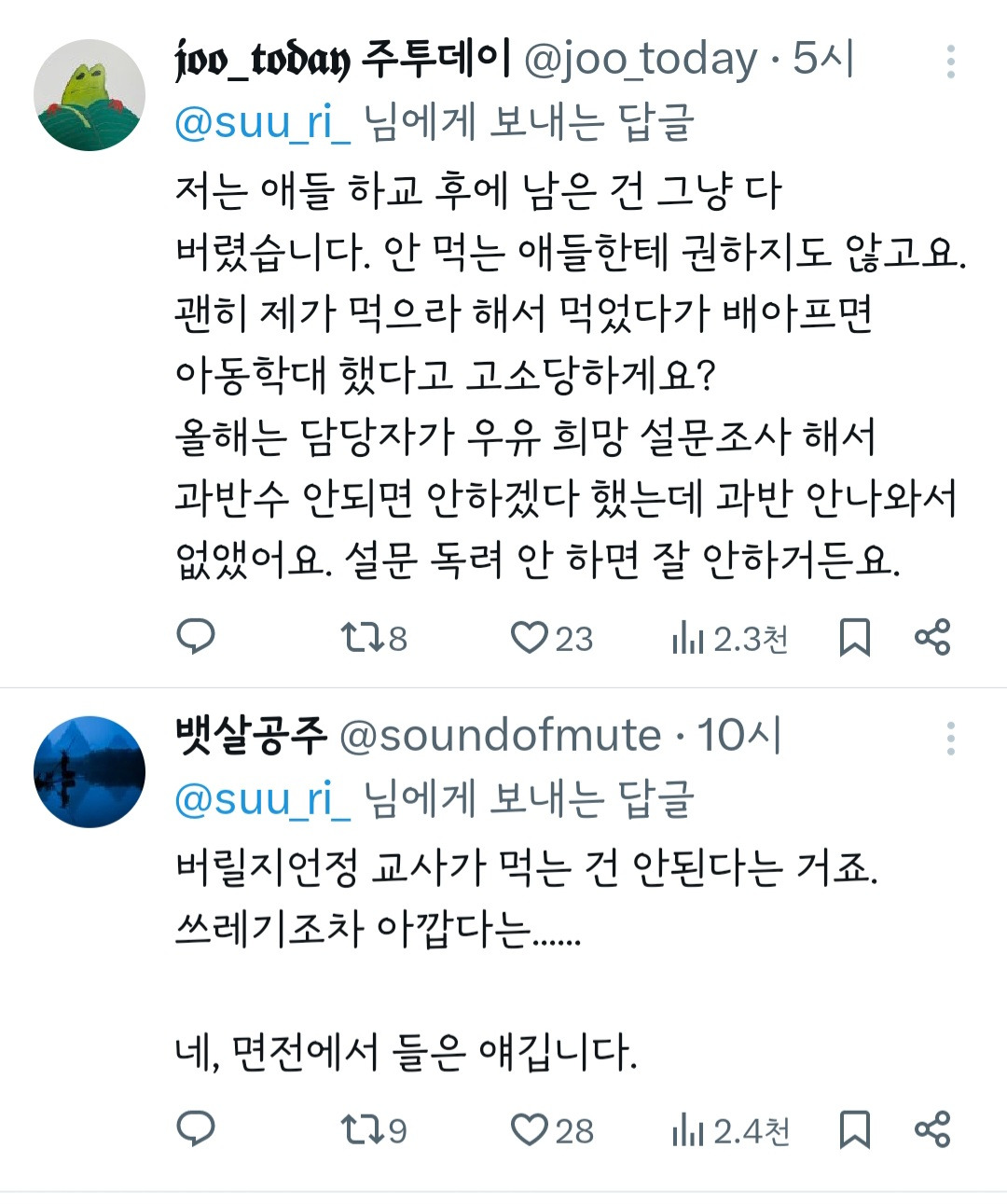This screenshot has height=1204, width=1007.
Task: Like joo_today's reply
Action: pos(551,638)
